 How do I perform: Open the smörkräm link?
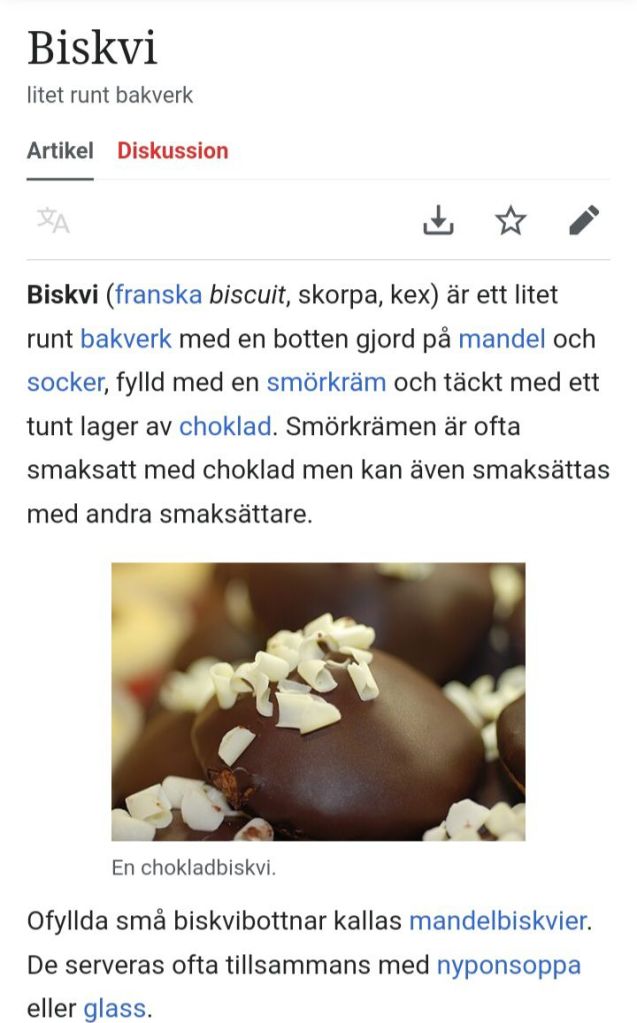326,383
